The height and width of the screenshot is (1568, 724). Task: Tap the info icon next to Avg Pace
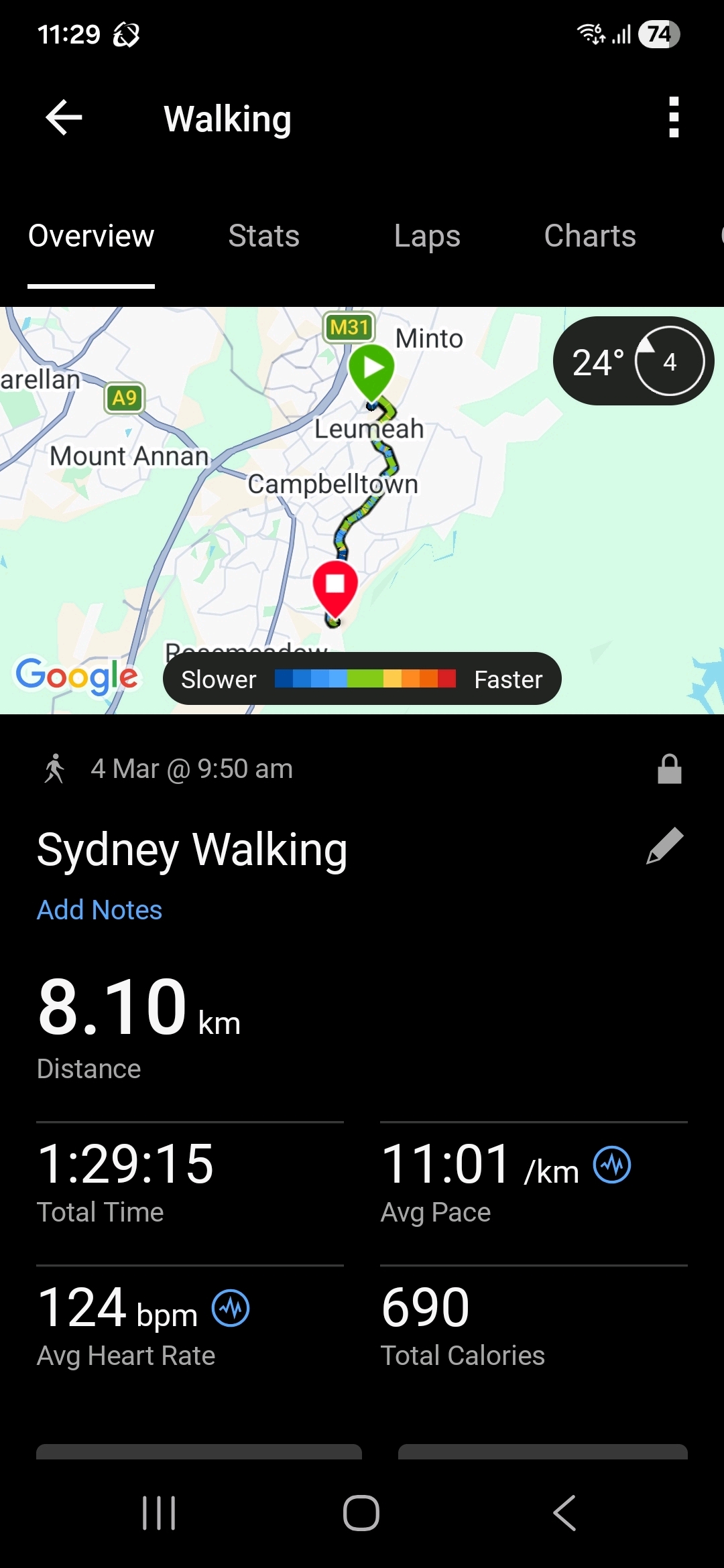612,1165
